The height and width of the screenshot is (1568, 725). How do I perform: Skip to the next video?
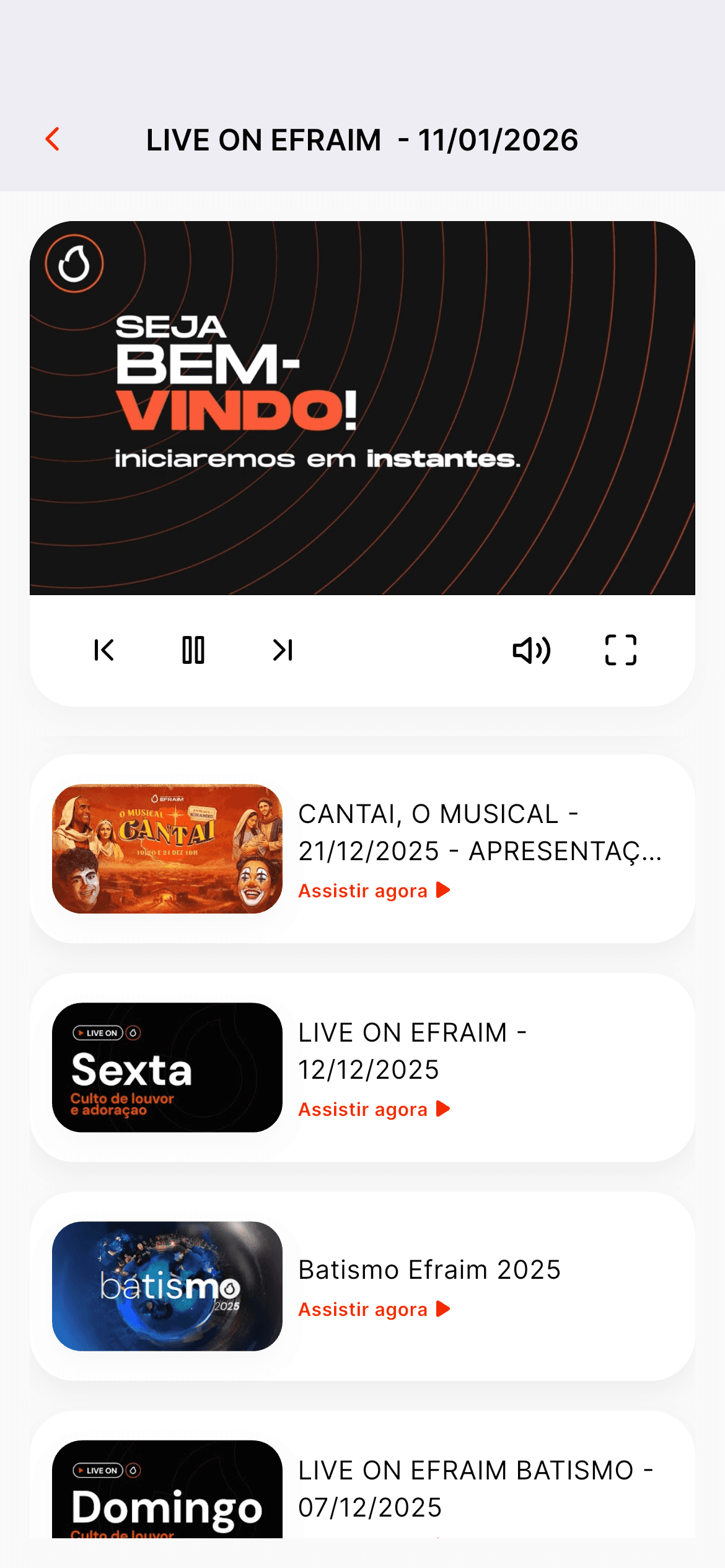(x=283, y=650)
